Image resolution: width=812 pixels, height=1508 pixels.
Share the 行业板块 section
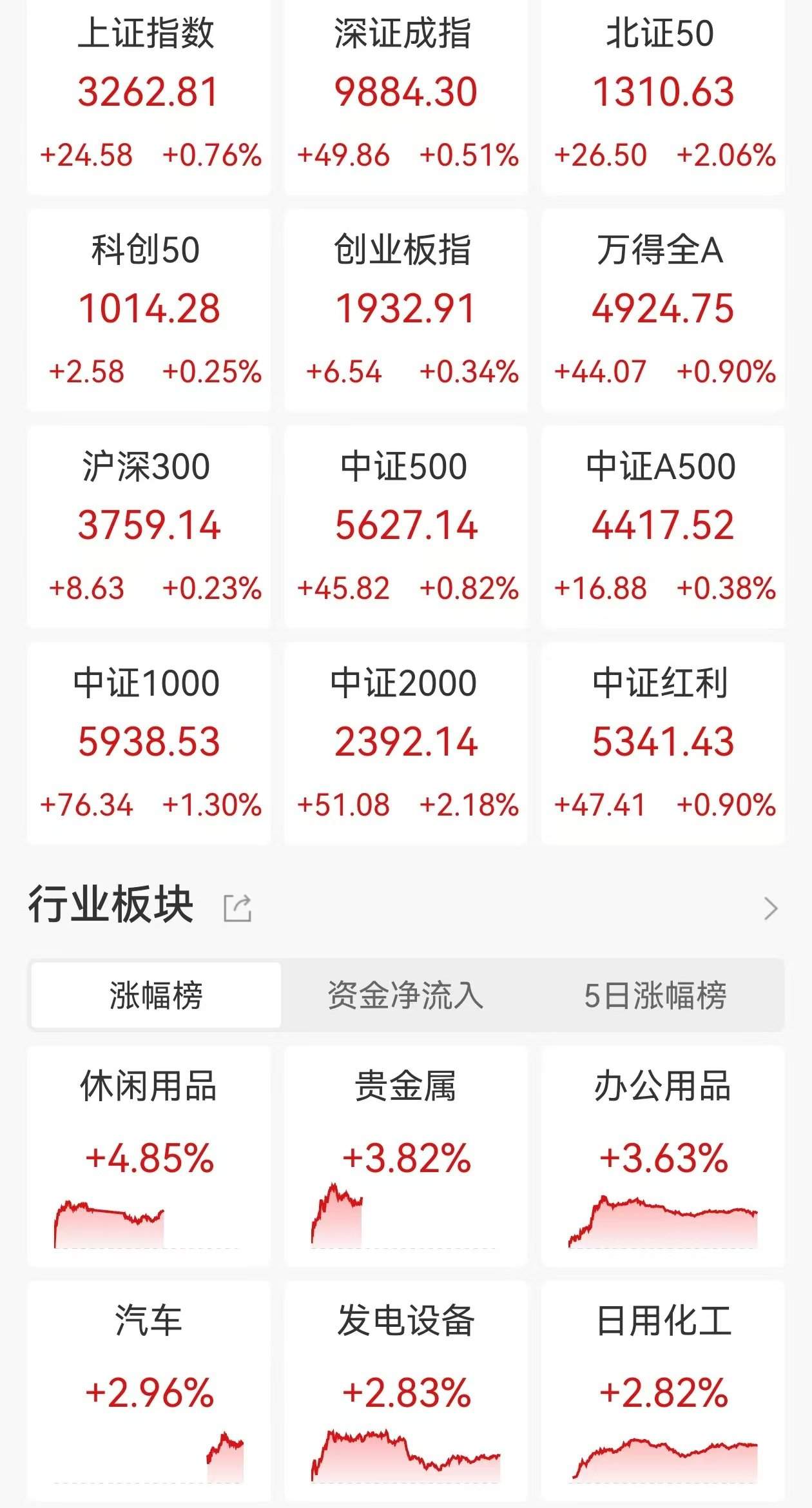click(237, 908)
